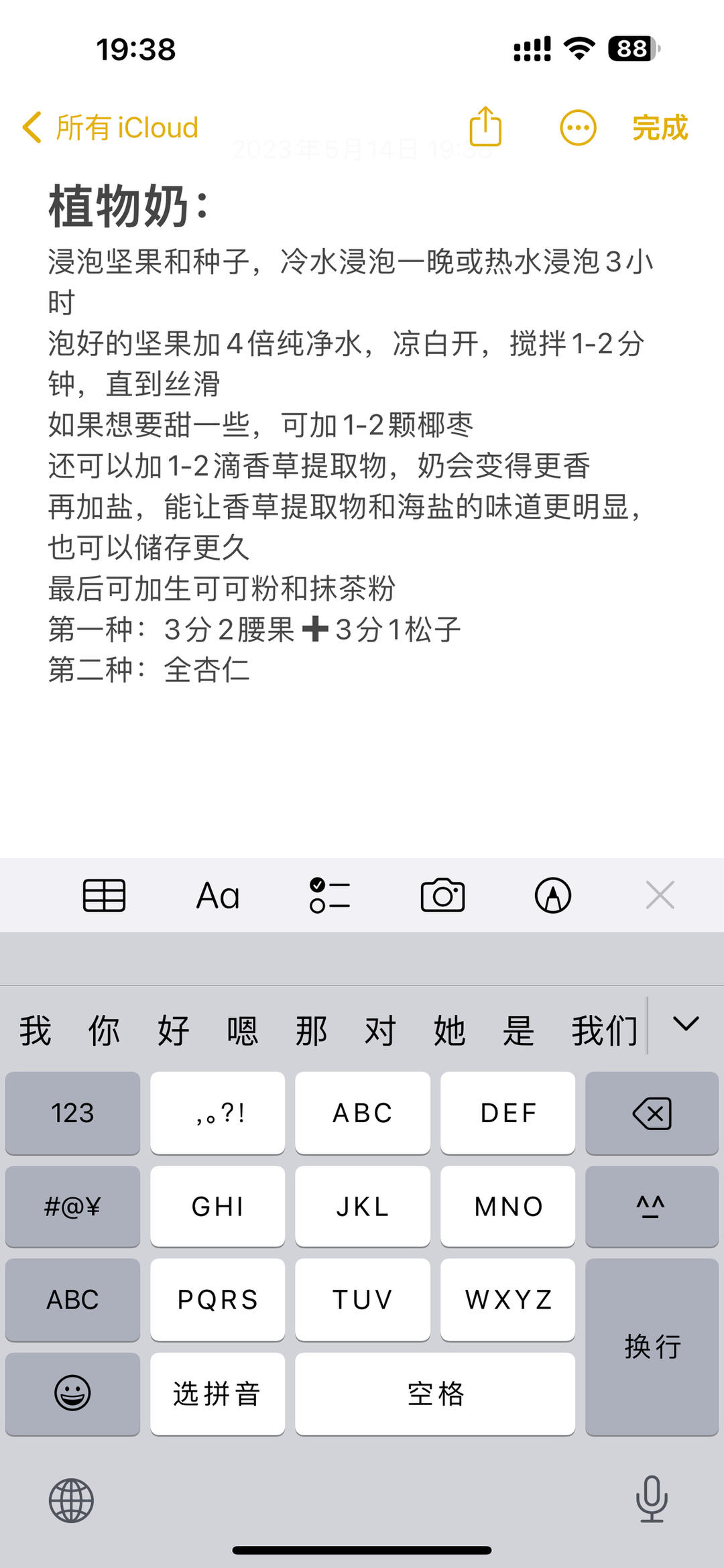Start dictation with the microphone

(652, 1499)
